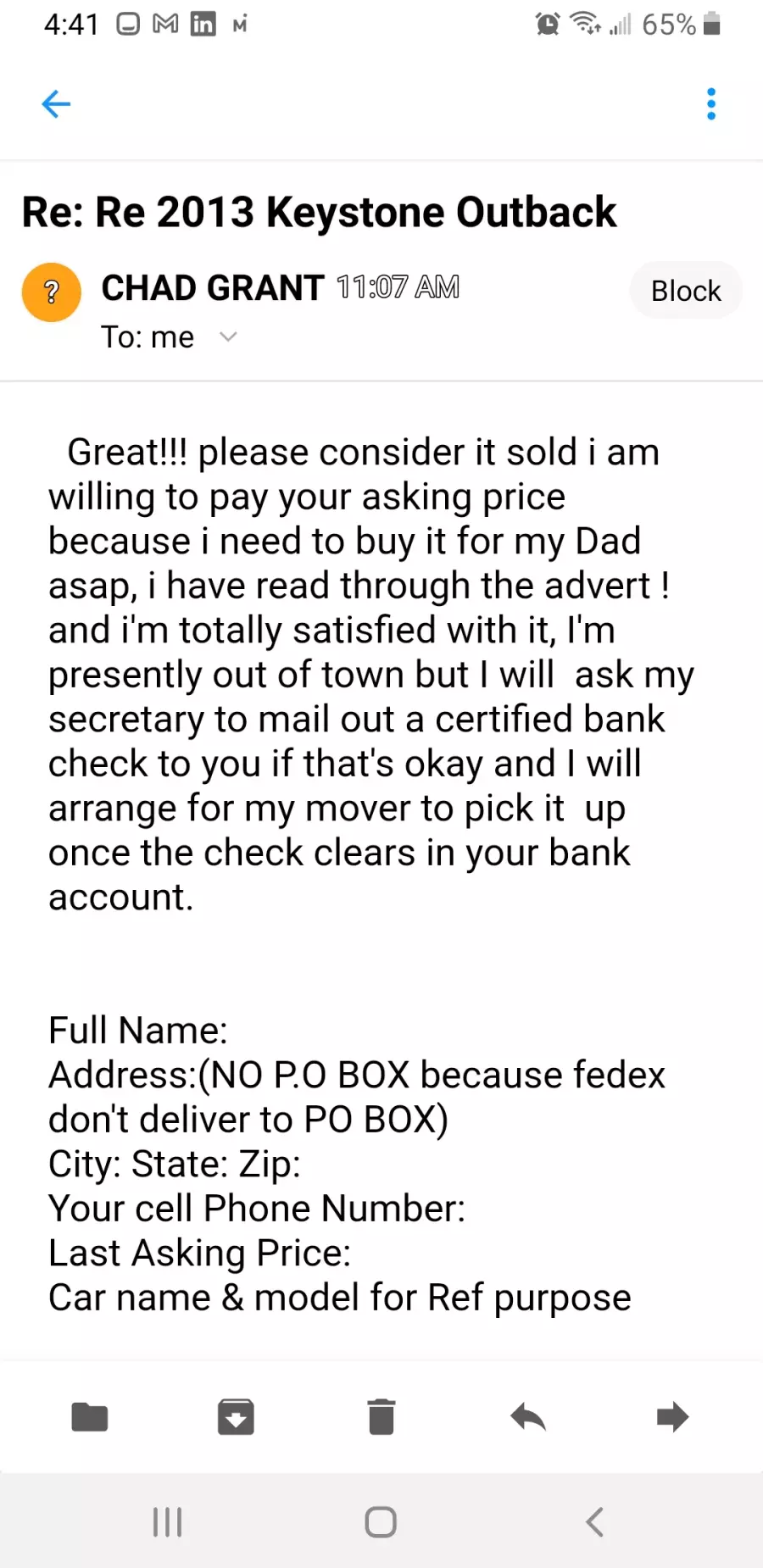Move this email to a folder

(x=90, y=1417)
